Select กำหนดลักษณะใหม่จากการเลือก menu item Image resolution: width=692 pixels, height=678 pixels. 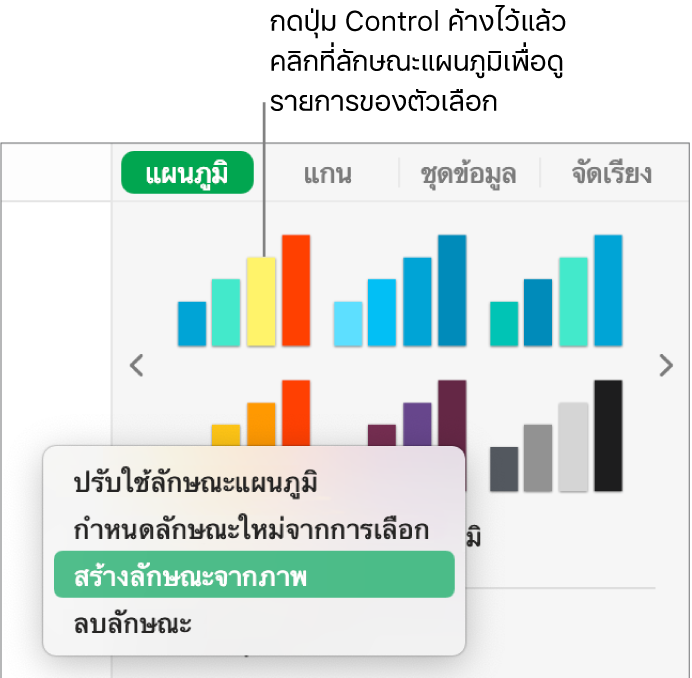point(251,530)
